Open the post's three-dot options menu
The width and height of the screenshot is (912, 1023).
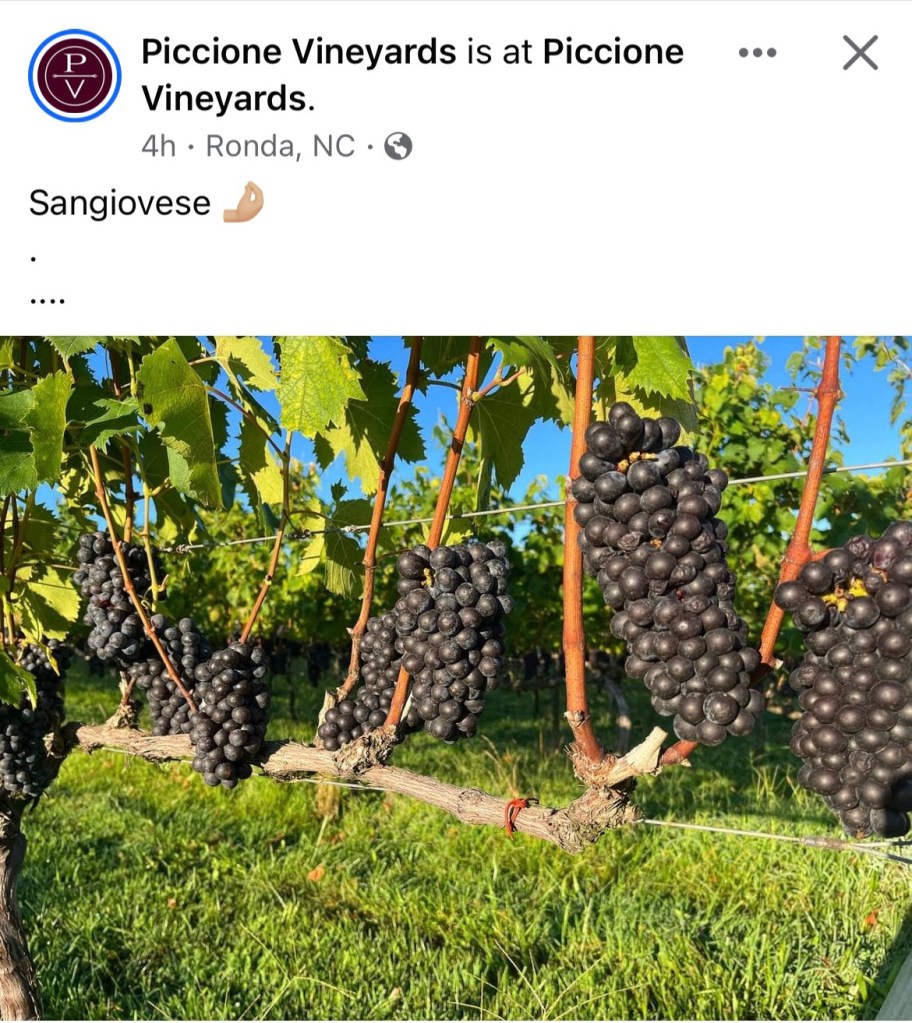click(x=757, y=53)
